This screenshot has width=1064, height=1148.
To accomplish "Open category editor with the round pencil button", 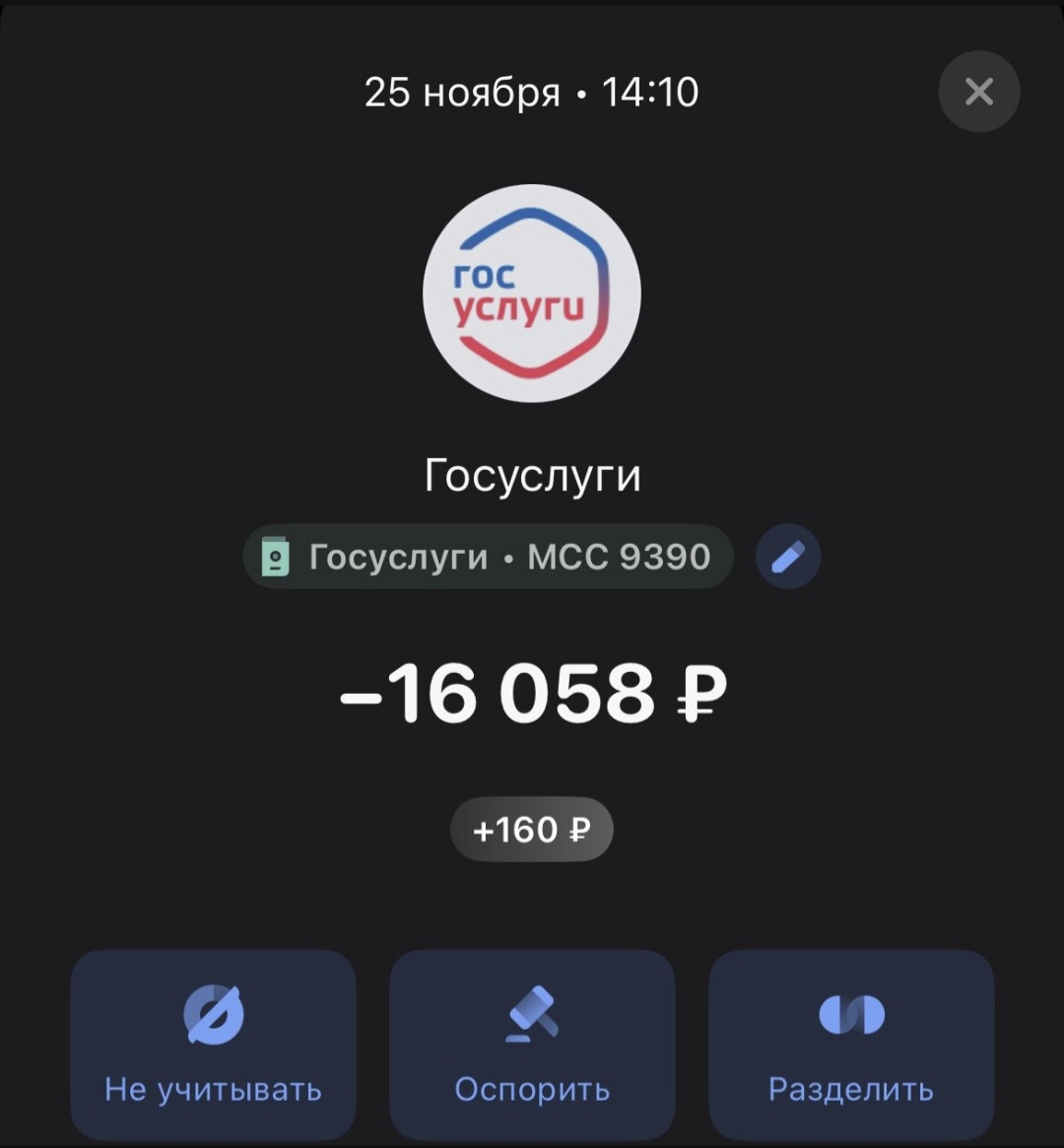I will (x=787, y=556).
